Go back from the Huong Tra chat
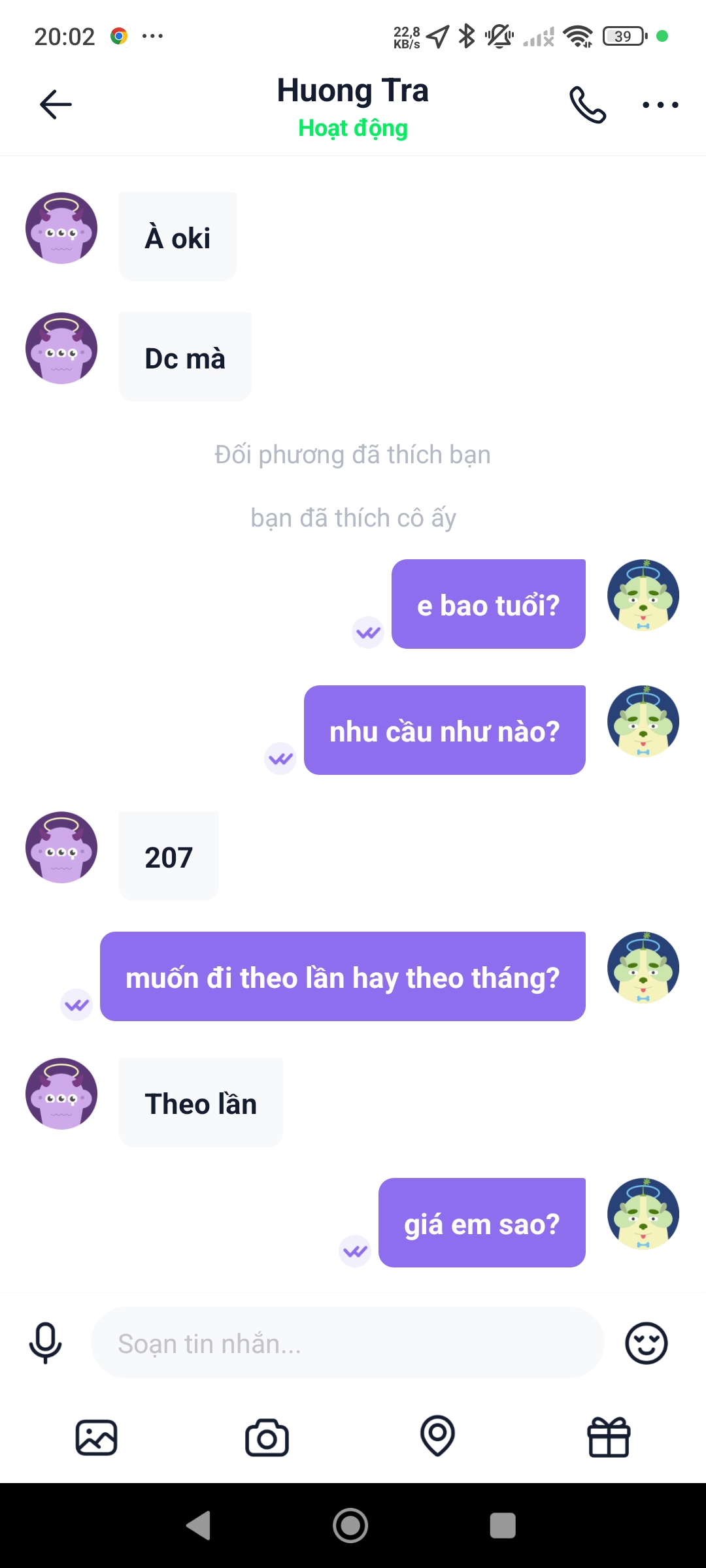The width and height of the screenshot is (706, 1568). (56, 105)
